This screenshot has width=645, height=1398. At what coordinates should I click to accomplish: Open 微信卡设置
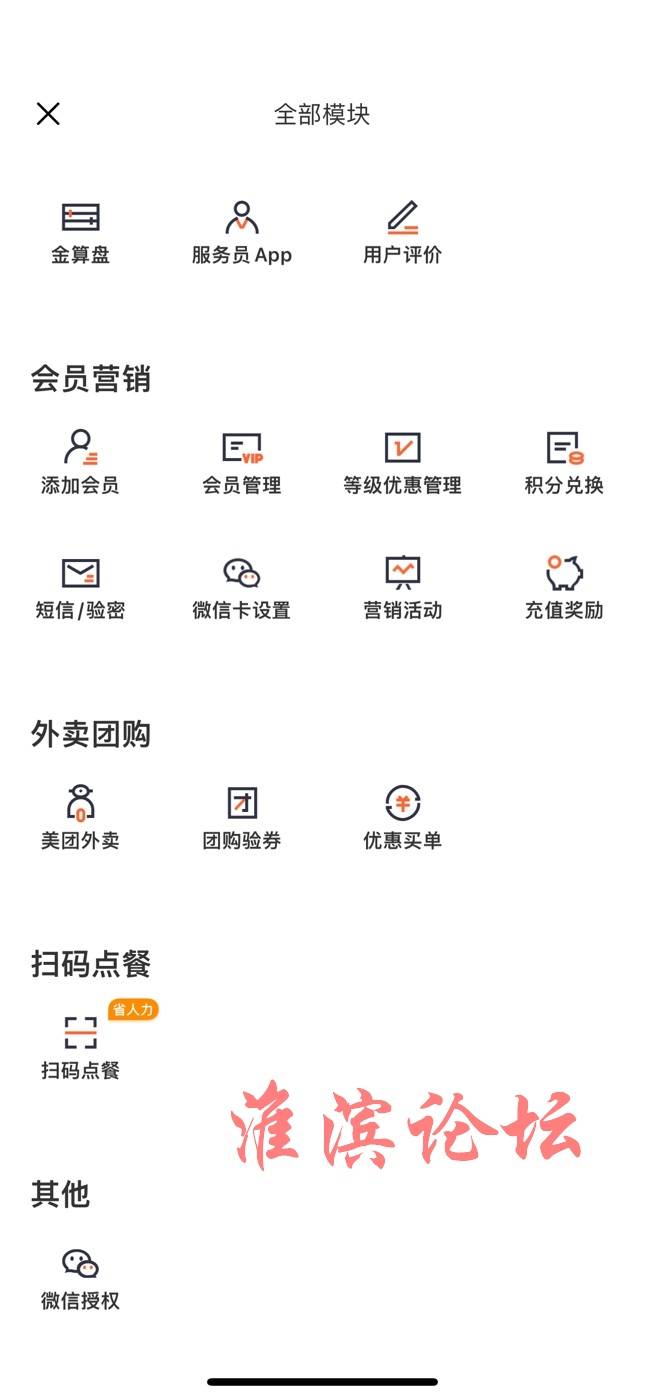click(242, 588)
